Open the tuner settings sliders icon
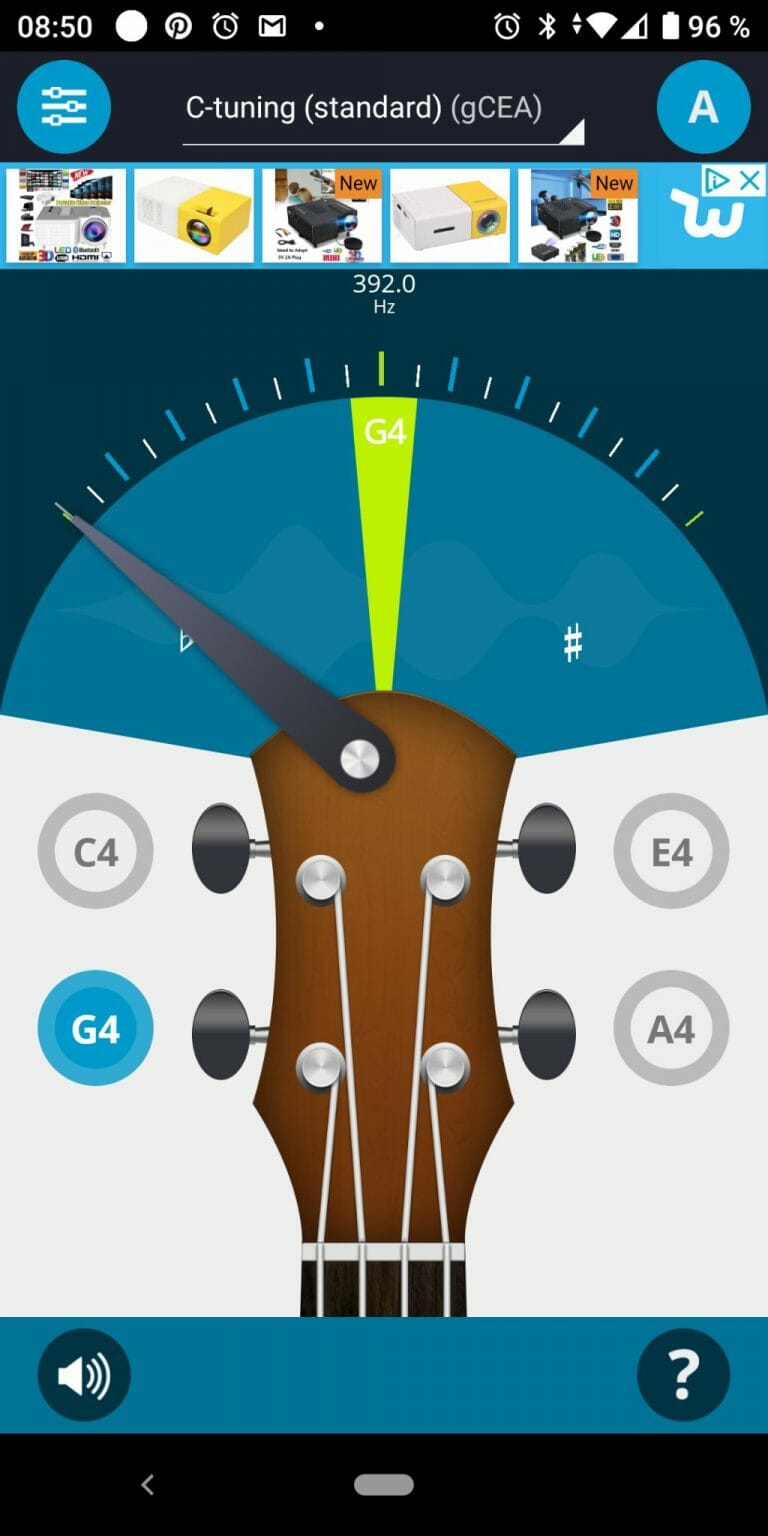 click(x=63, y=107)
